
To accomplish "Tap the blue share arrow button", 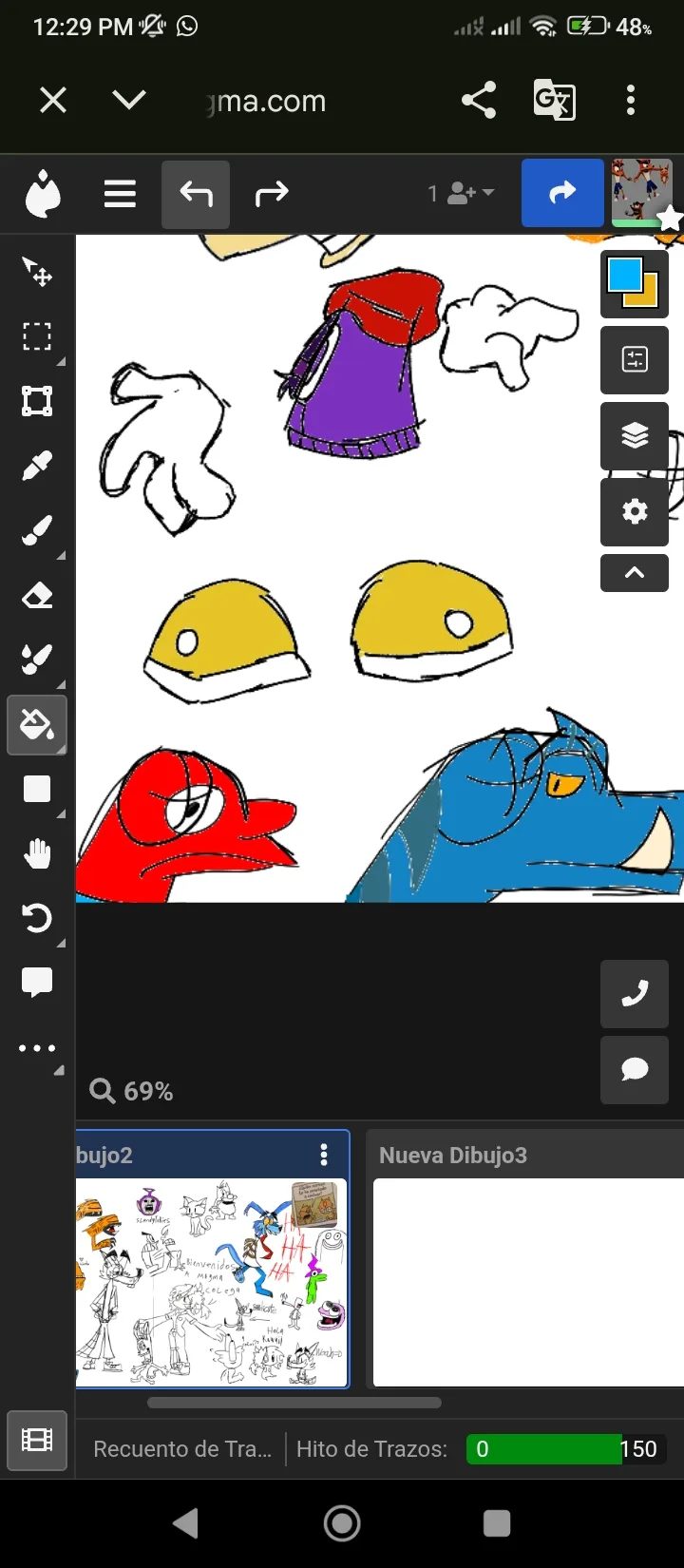I will 562,193.
